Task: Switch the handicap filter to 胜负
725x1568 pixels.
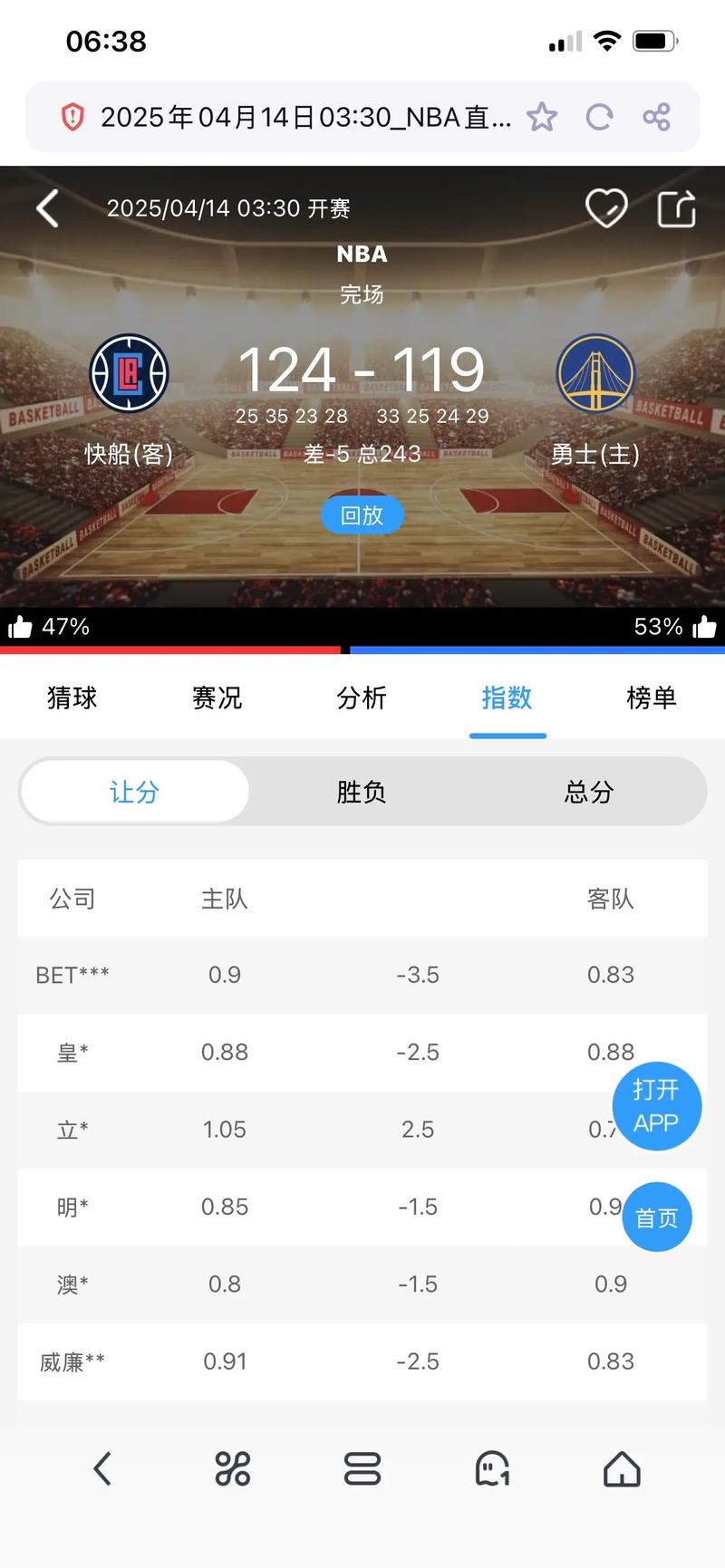Action: [x=360, y=791]
